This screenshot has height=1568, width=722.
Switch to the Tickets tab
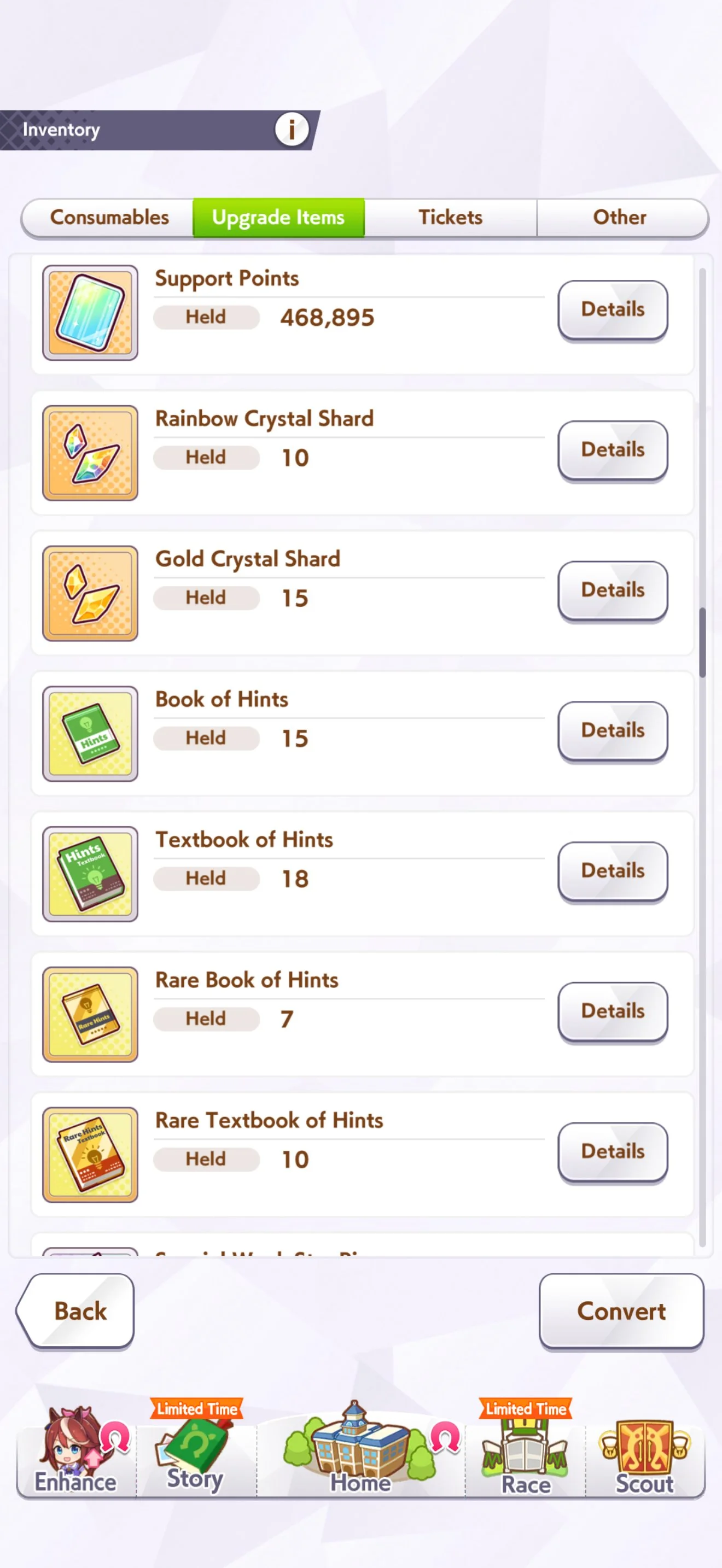point(450,217)
